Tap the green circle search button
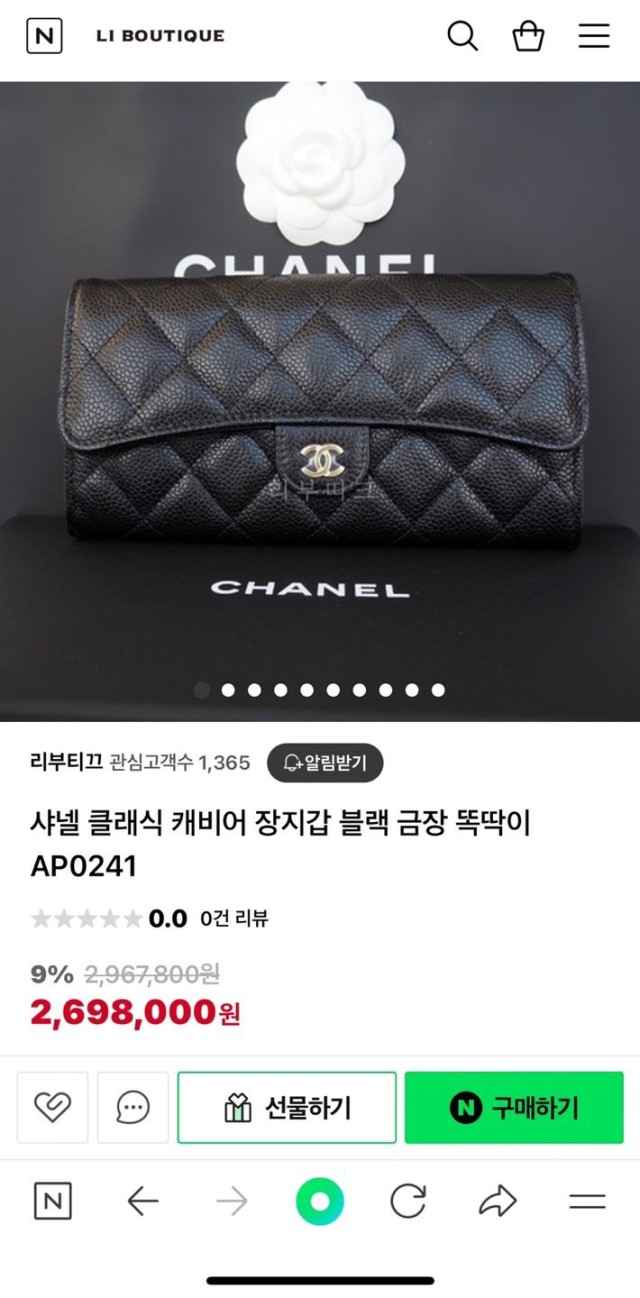 320,1201
